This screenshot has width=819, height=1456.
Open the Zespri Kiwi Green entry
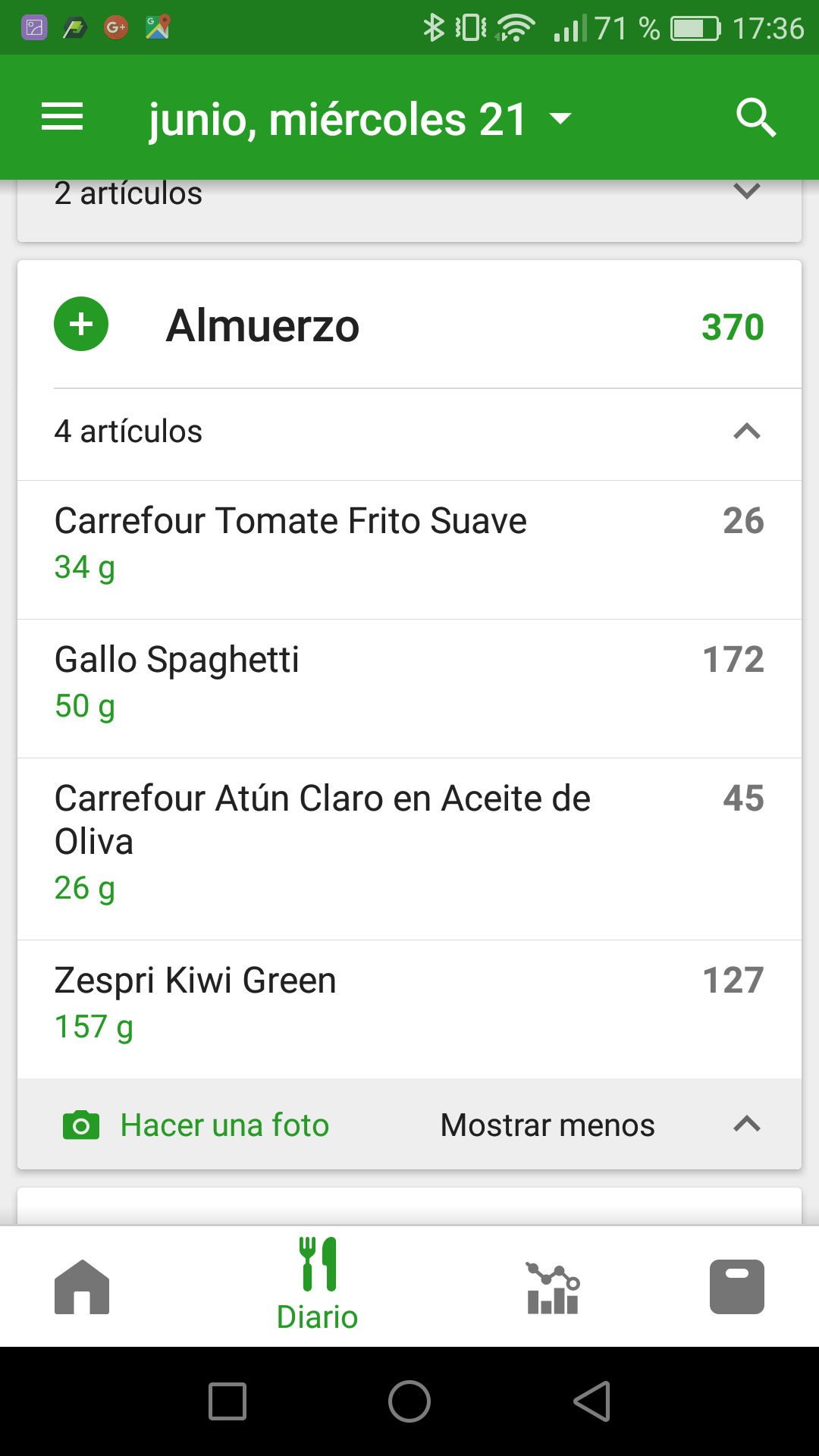click(409, 1003)
